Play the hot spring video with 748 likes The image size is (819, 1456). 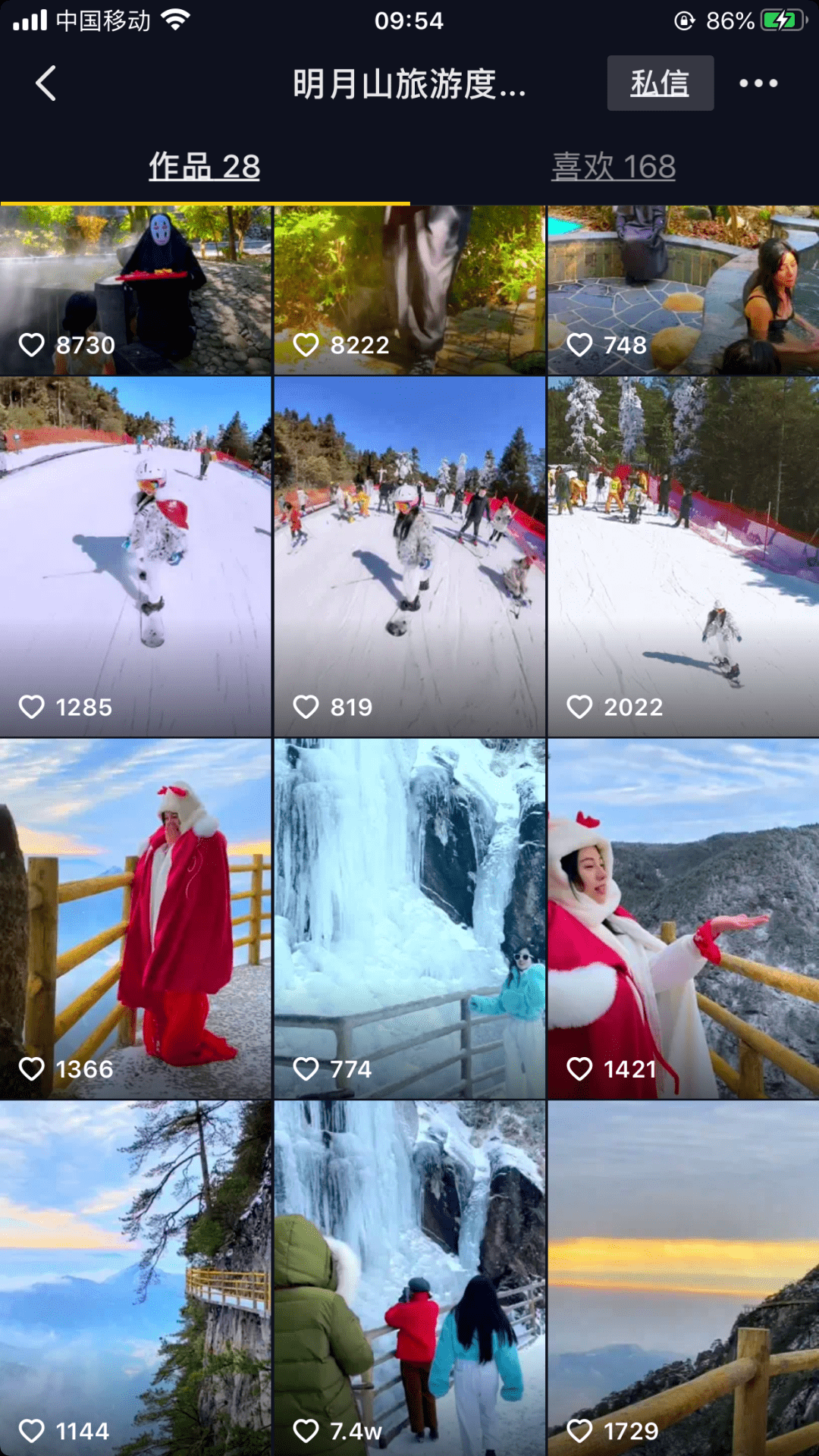683,290
